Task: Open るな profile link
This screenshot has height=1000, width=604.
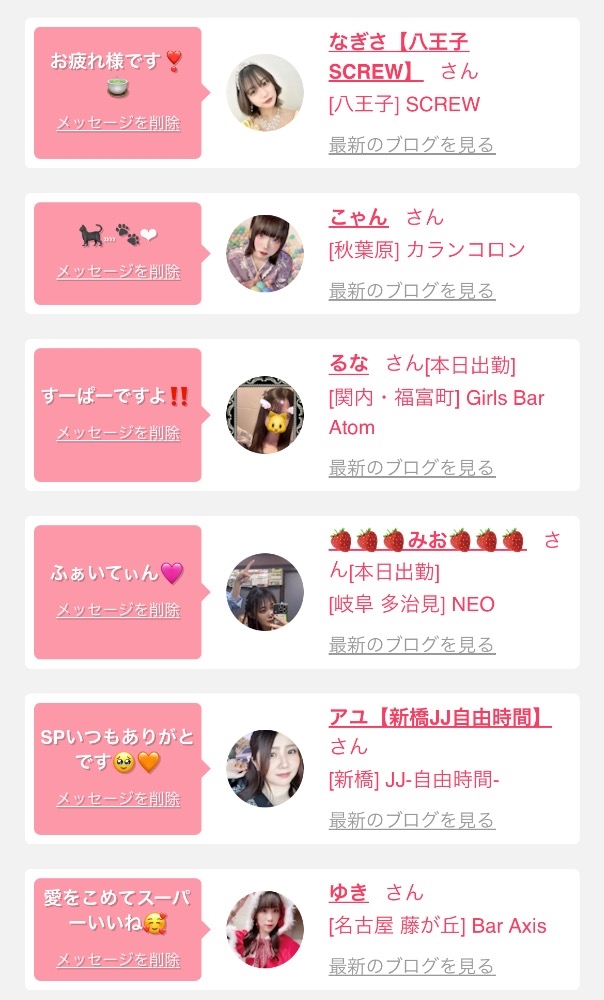Action: coord(348,364)
